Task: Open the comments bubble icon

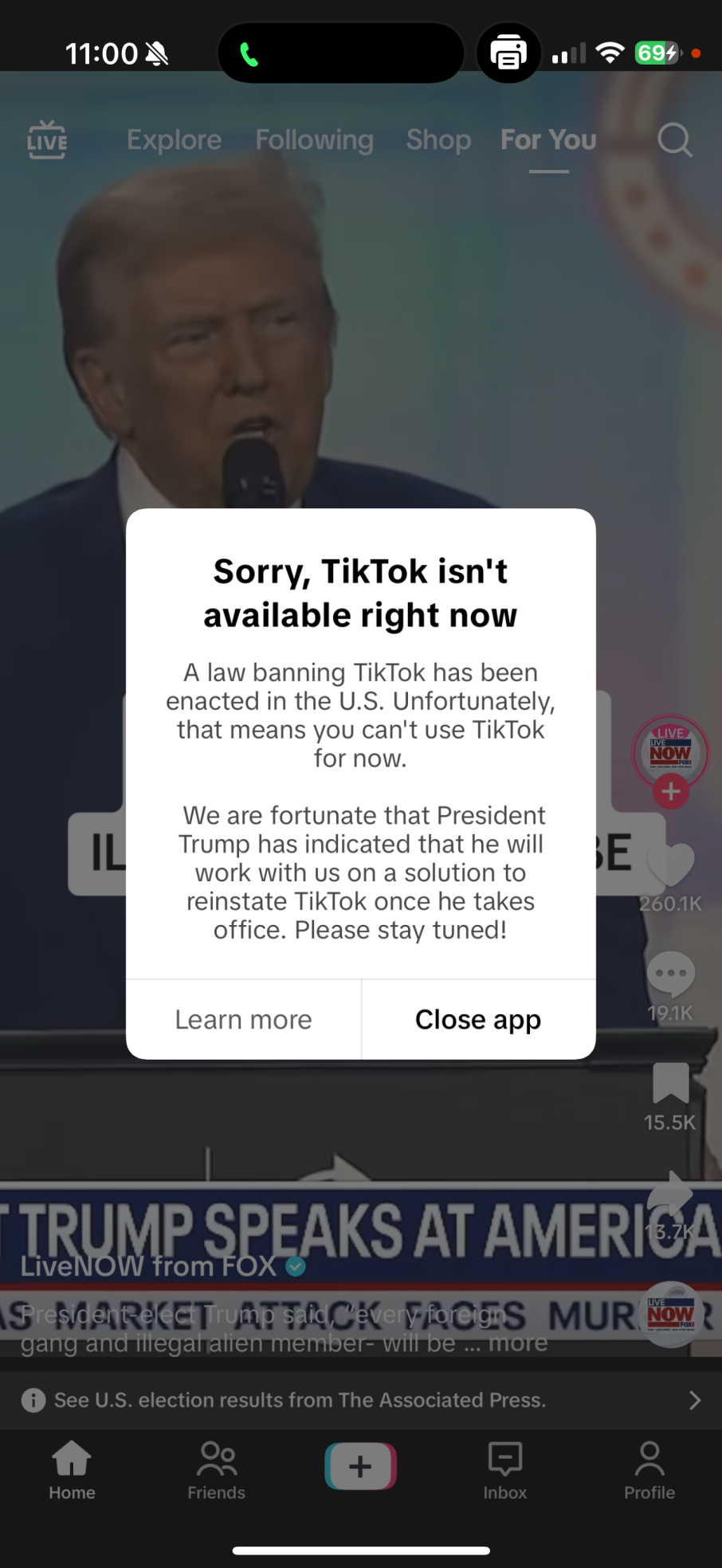Action: pos(670,974)
